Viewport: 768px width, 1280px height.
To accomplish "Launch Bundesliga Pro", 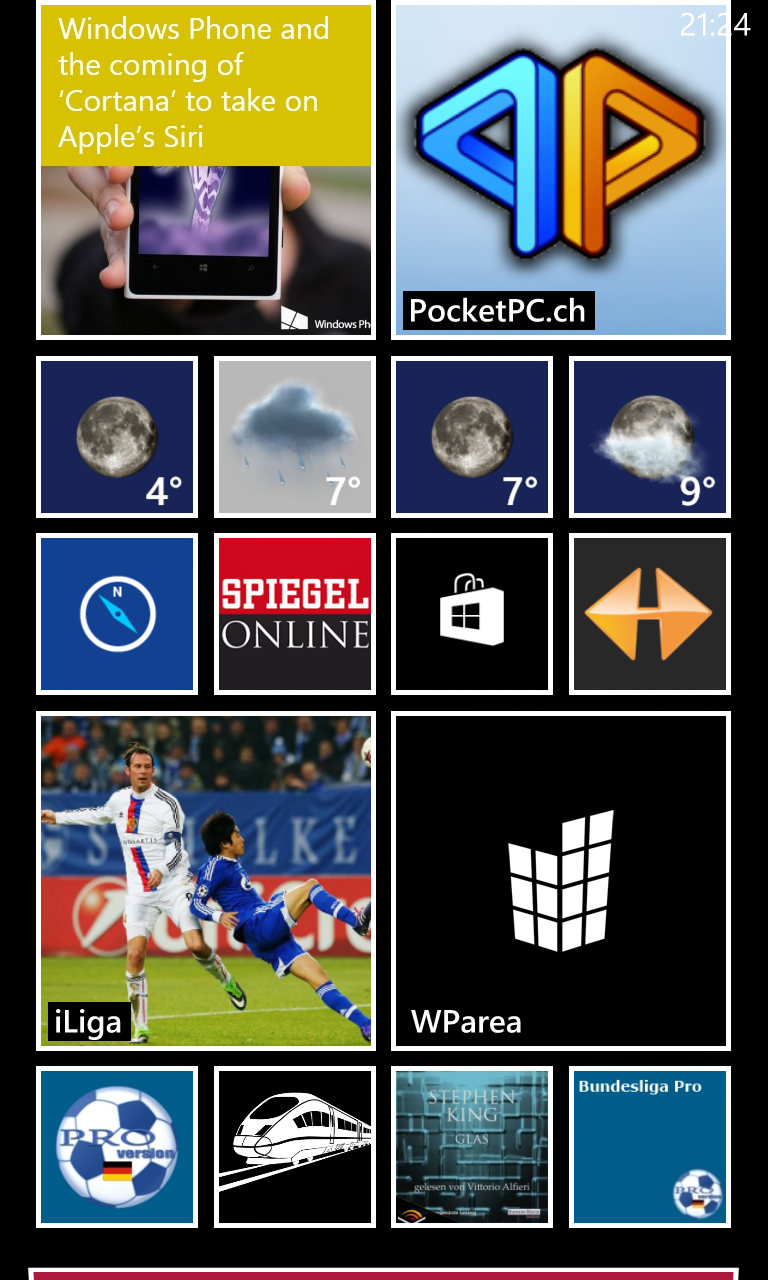I will point(650,1147).
